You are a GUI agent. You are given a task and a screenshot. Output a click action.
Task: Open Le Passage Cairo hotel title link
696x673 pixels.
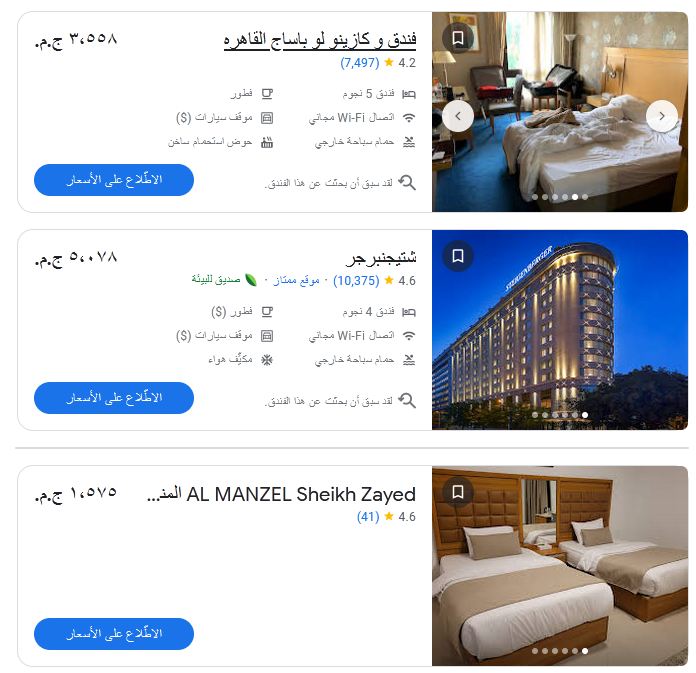(x=320, y=39)
